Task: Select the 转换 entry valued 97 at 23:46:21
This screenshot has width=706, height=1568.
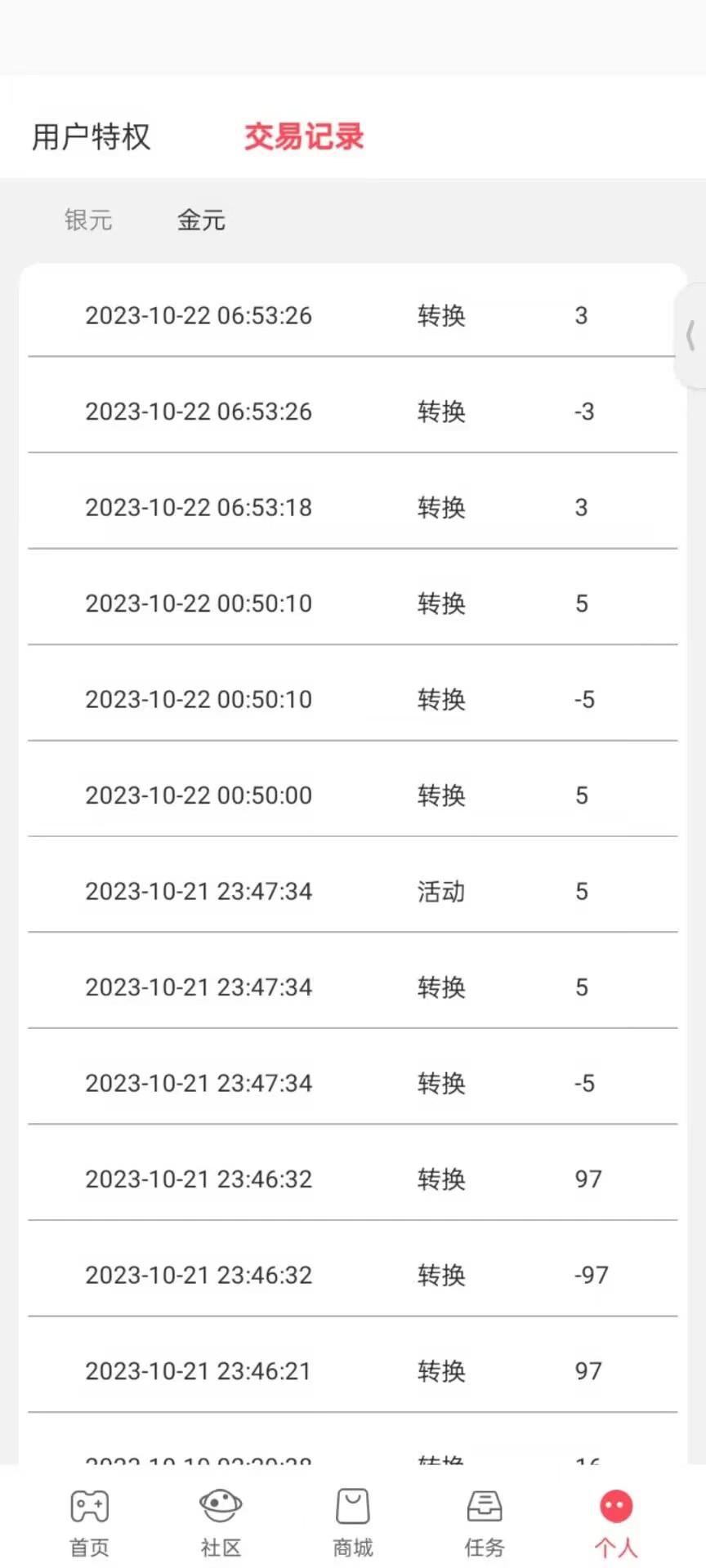Action: [351, 1370]
